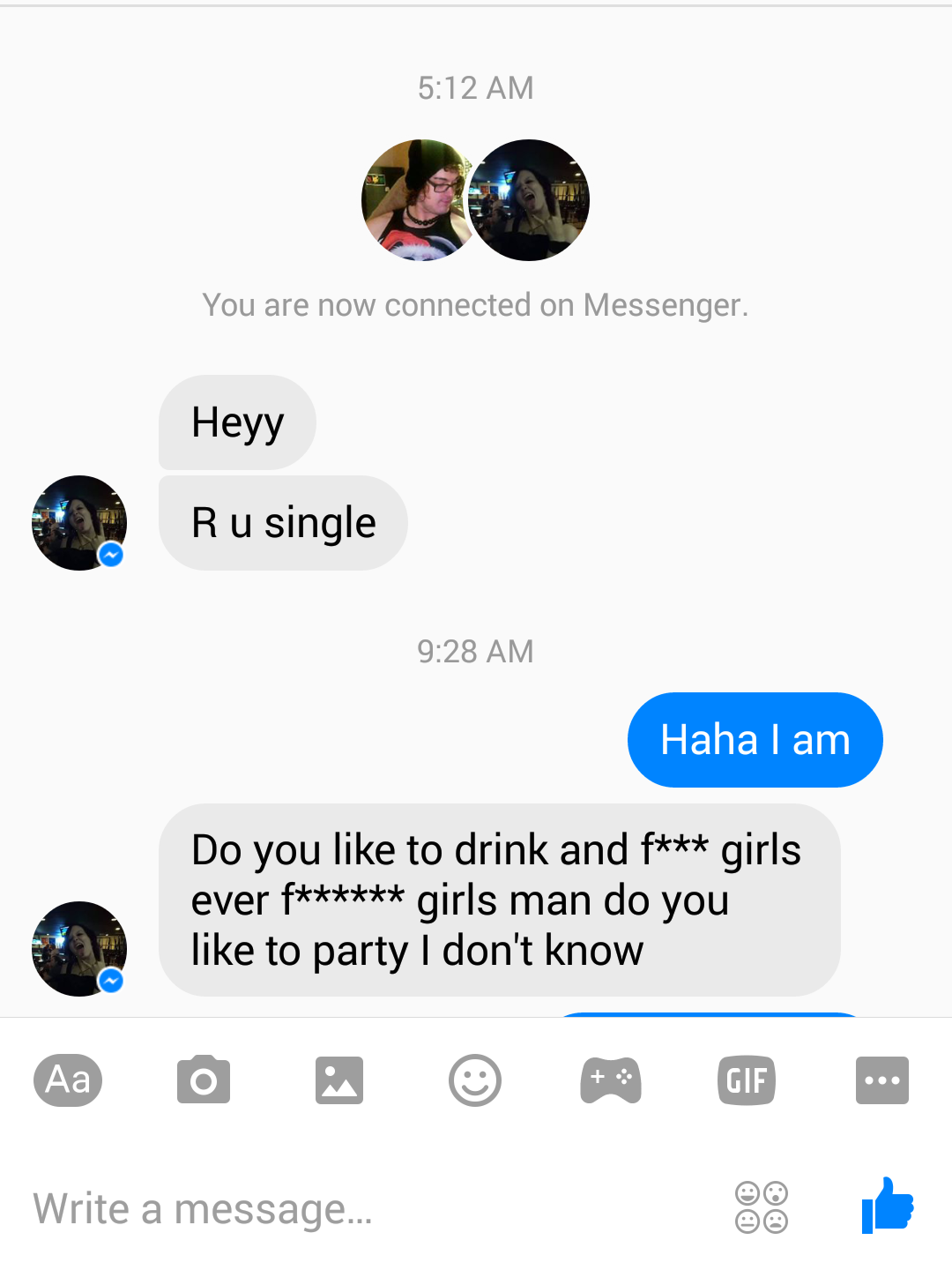Open the camera to take a photo
Image resolution: width=952 pixels, height=1270 pixels.
204,1079
